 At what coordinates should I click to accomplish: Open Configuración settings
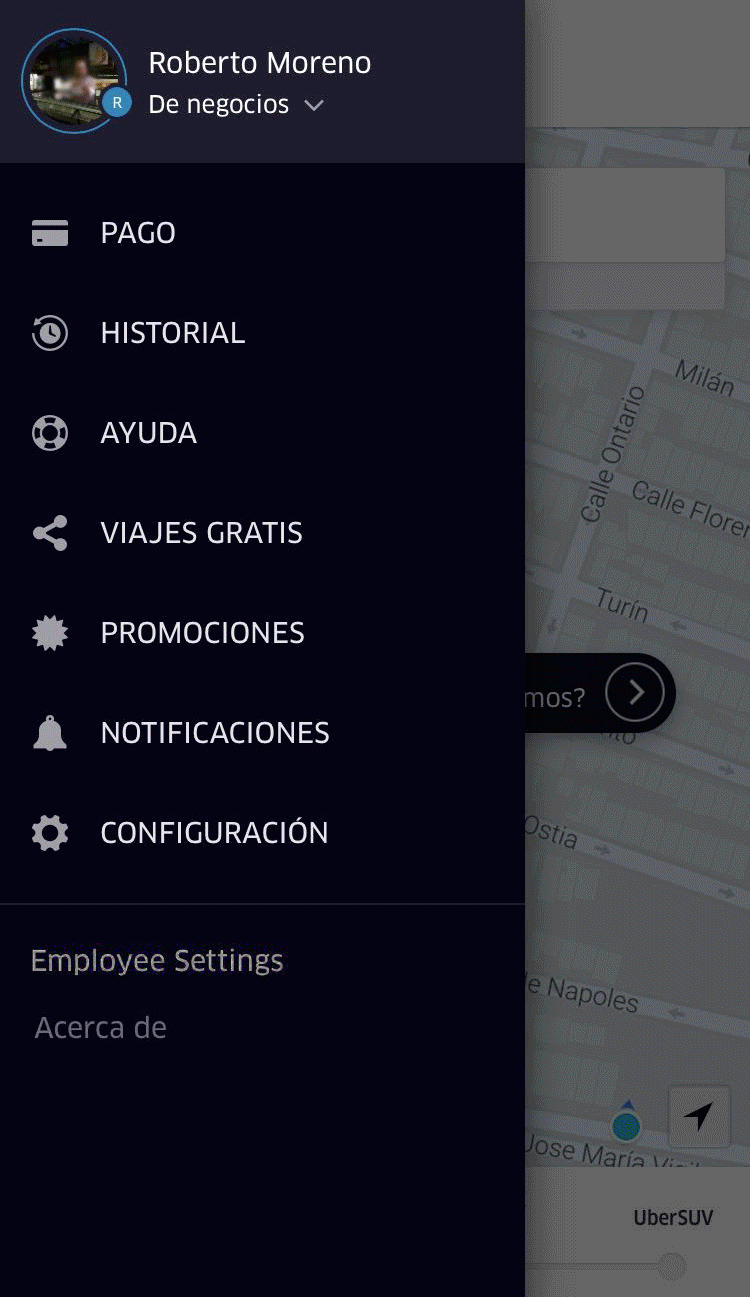(214, 833)
